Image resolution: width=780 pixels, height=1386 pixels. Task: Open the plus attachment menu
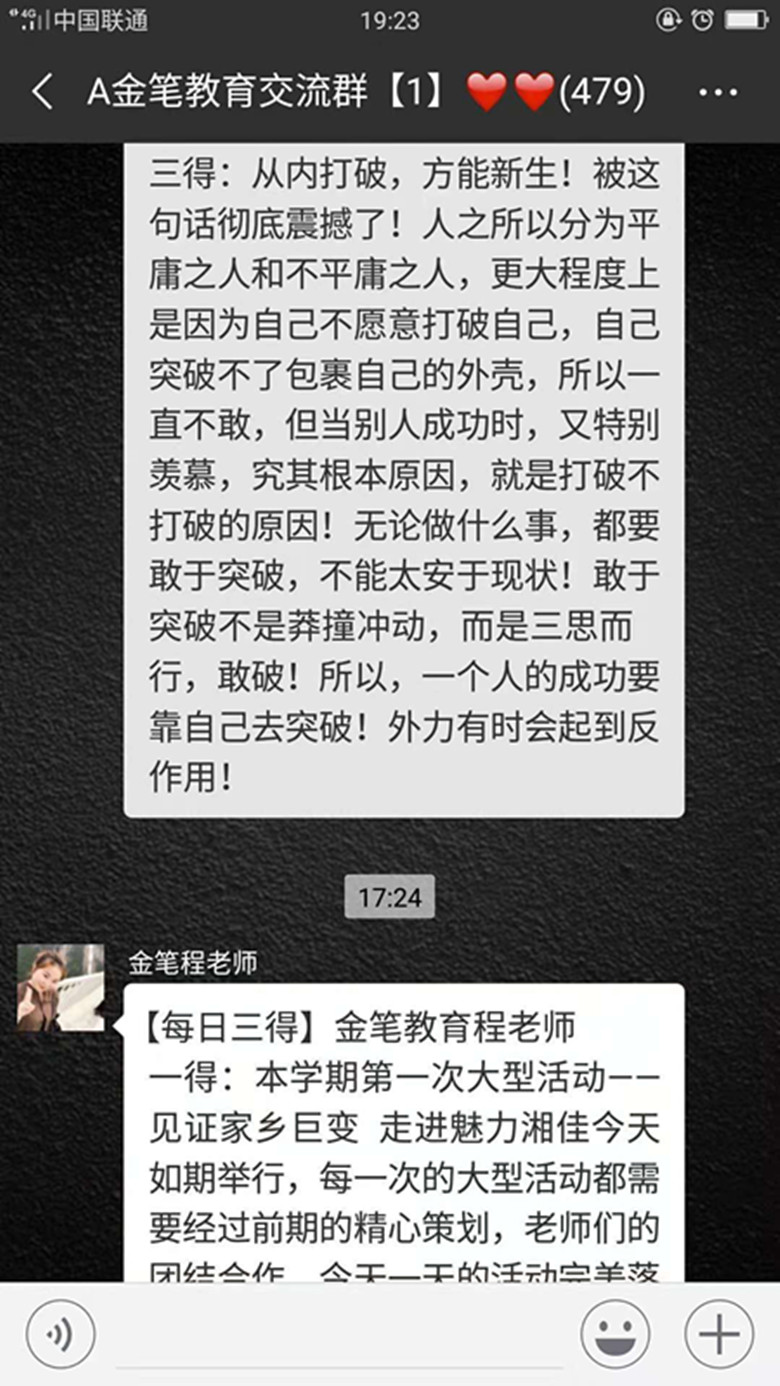click(x=718, y=1334)
